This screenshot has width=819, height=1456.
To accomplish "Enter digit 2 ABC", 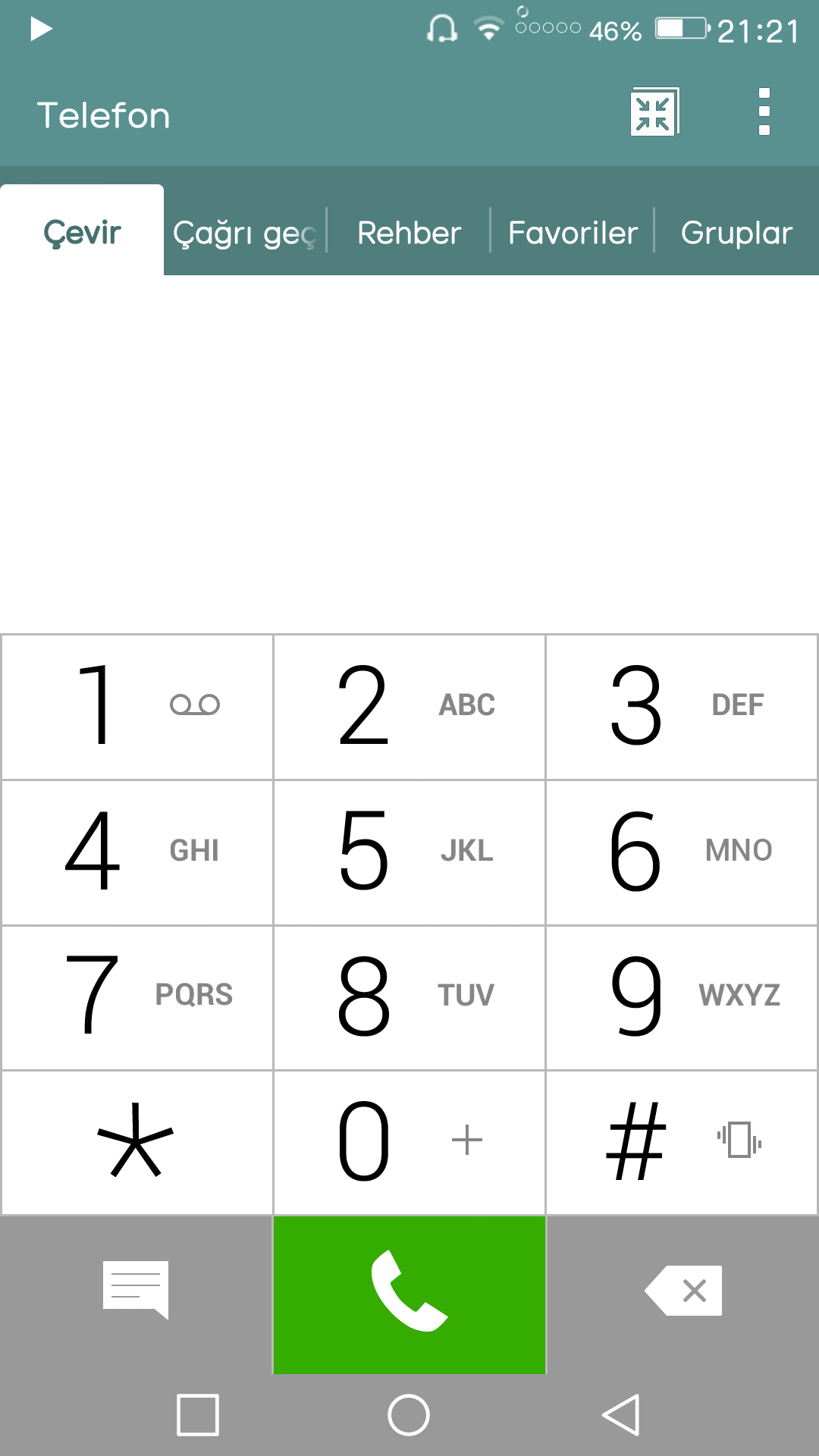I will tap(409, 707).
